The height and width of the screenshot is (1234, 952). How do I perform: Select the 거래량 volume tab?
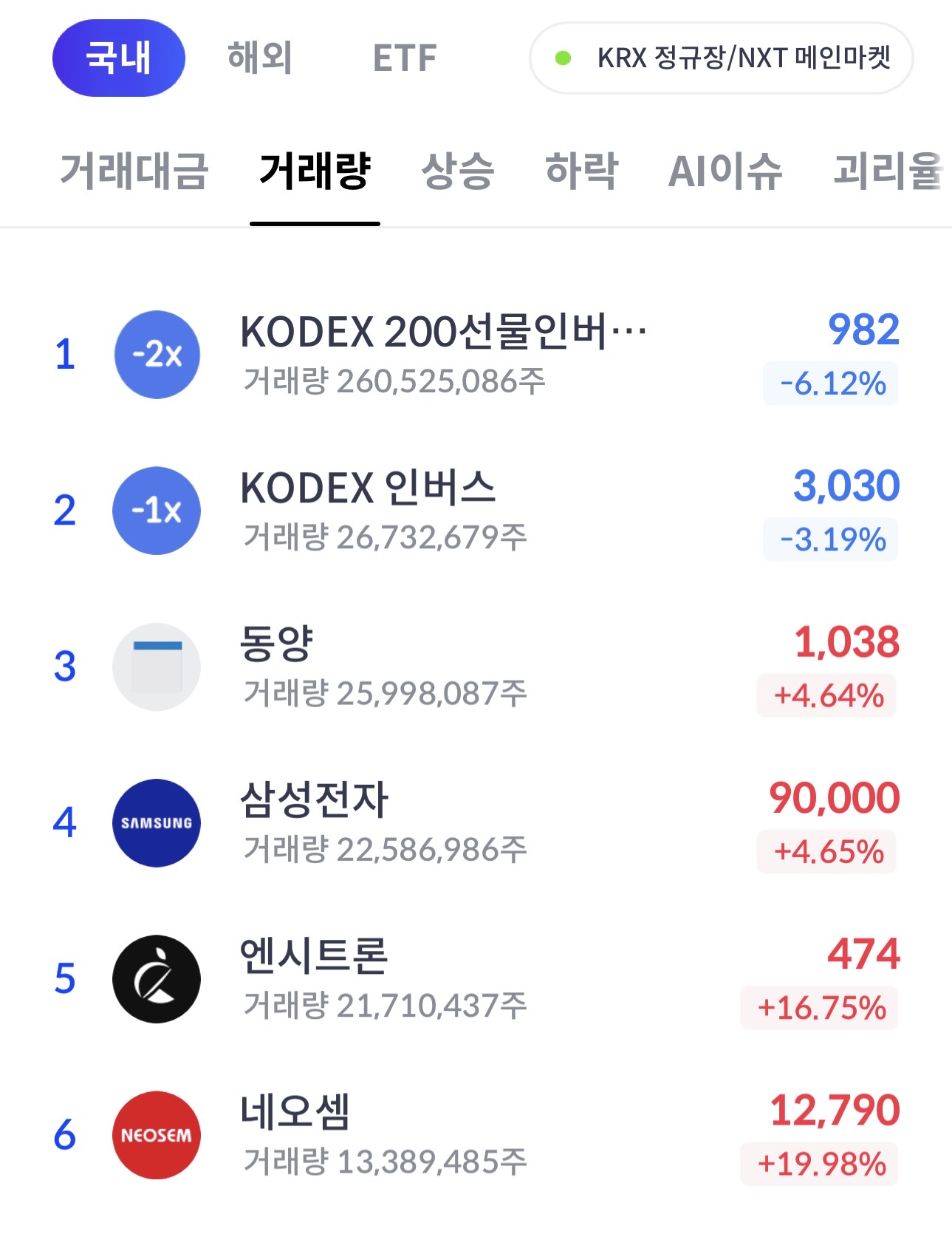315,171
